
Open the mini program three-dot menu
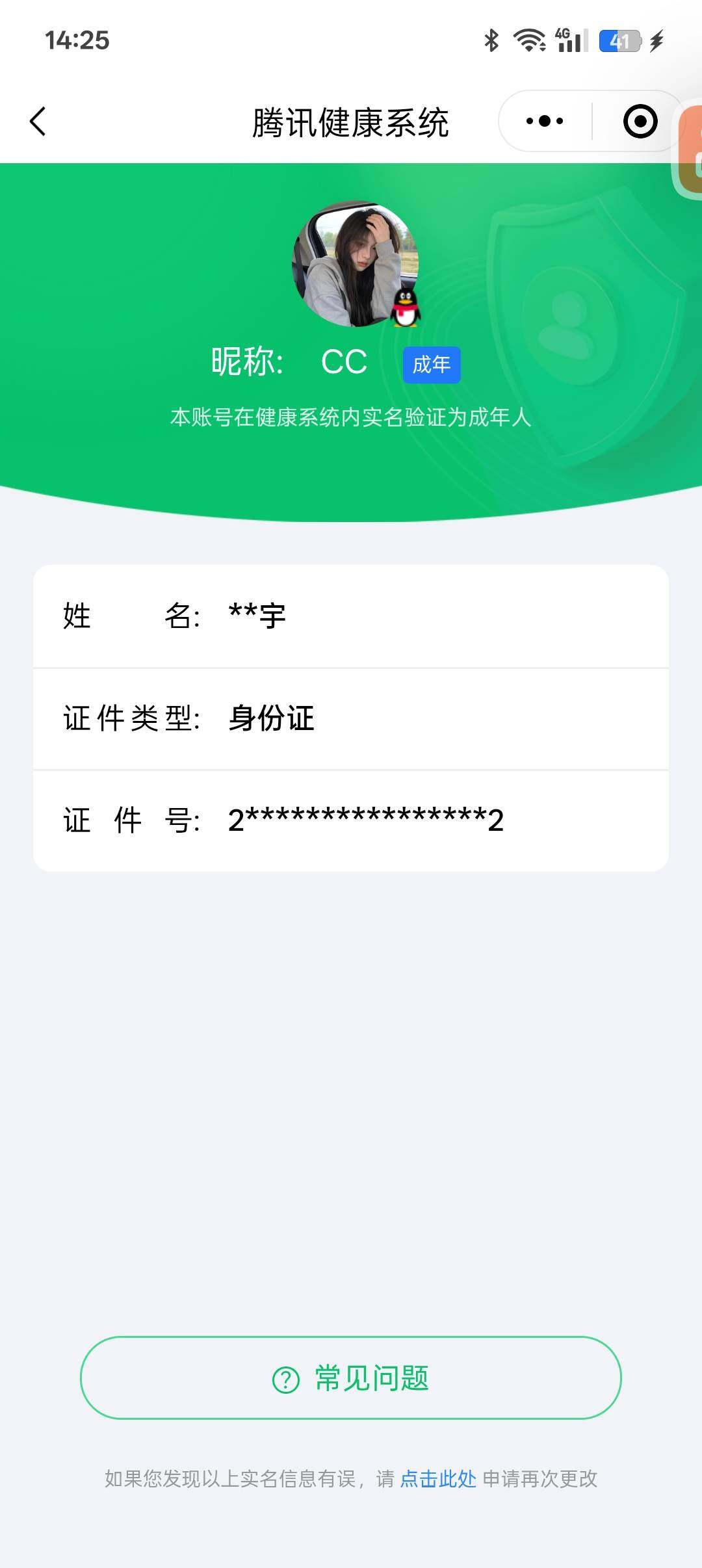[545, 121]
